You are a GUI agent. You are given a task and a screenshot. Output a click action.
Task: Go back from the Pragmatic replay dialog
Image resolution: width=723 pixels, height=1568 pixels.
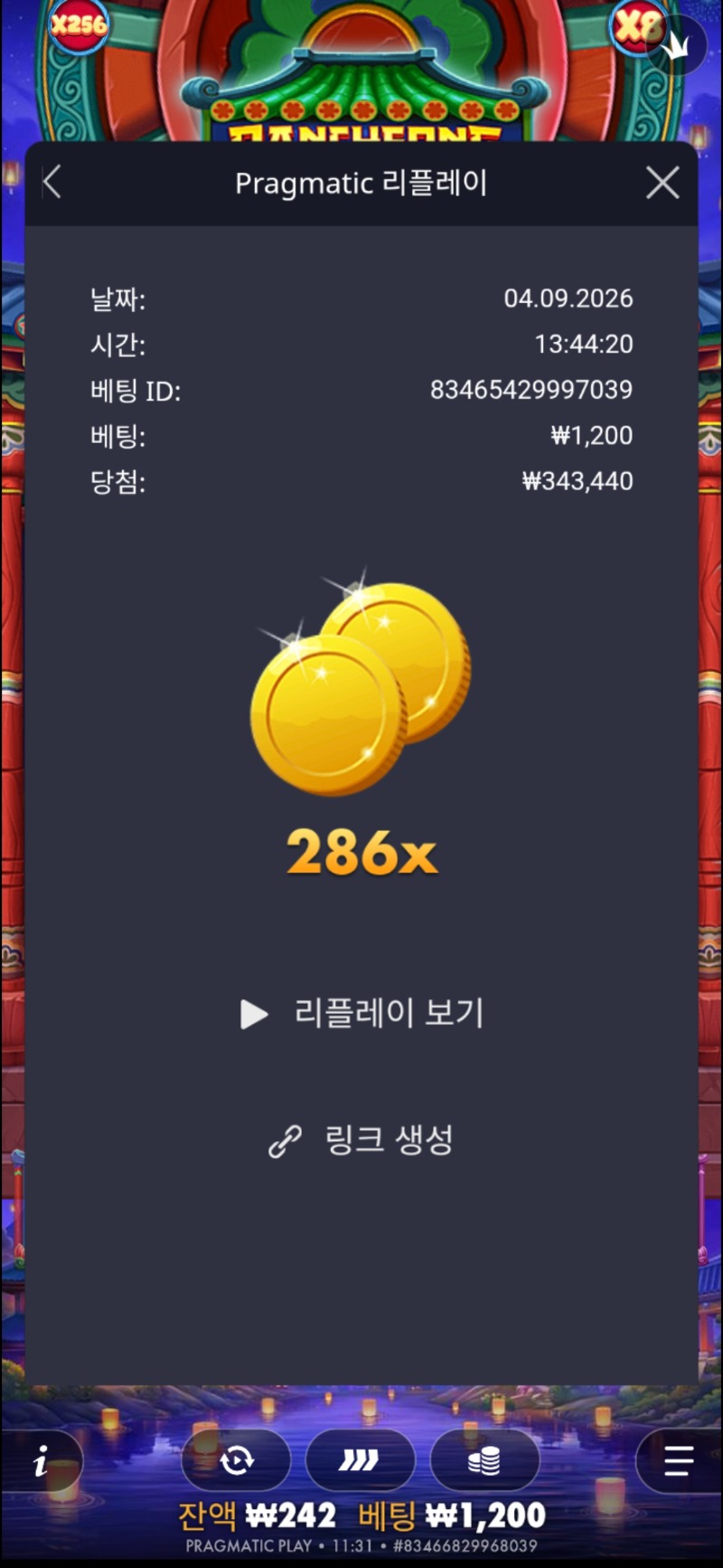point(52,183)
